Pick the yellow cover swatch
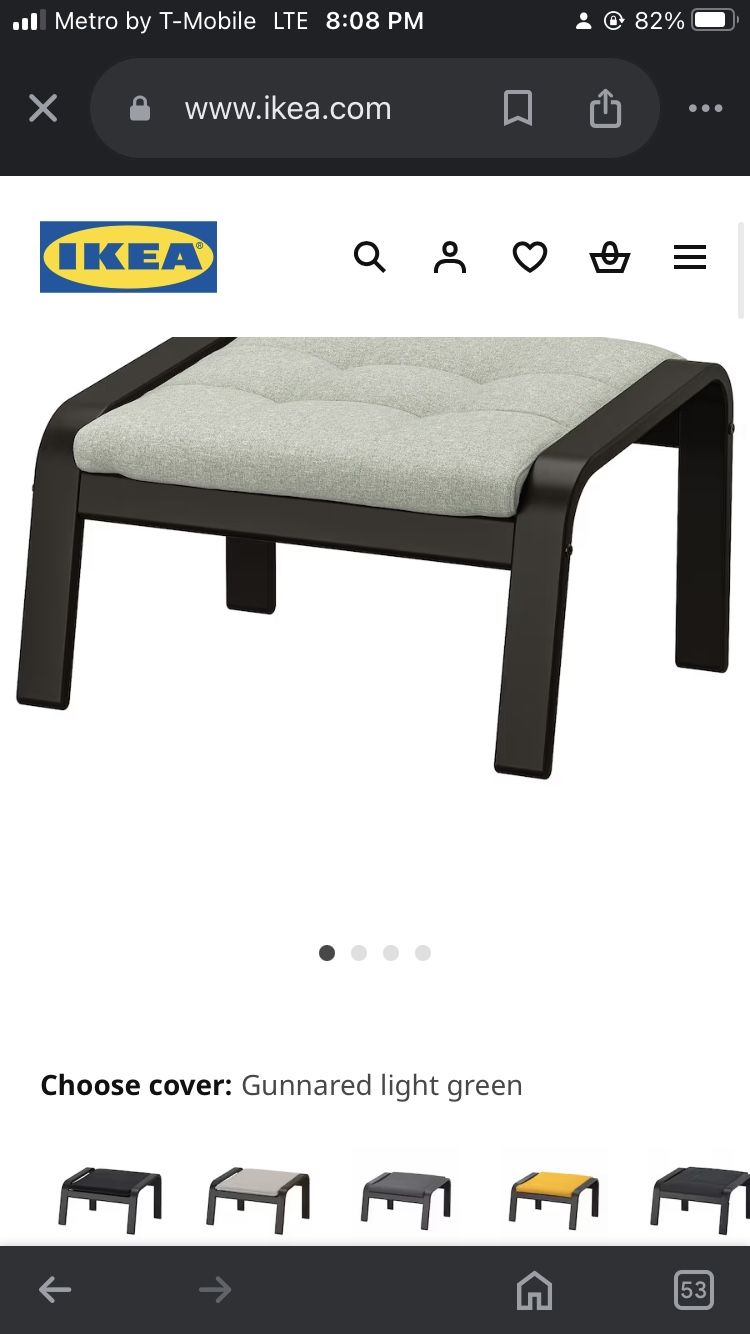Image resolution: width=750 pixels, height=1334 pixels. (x=554, y=1198)
